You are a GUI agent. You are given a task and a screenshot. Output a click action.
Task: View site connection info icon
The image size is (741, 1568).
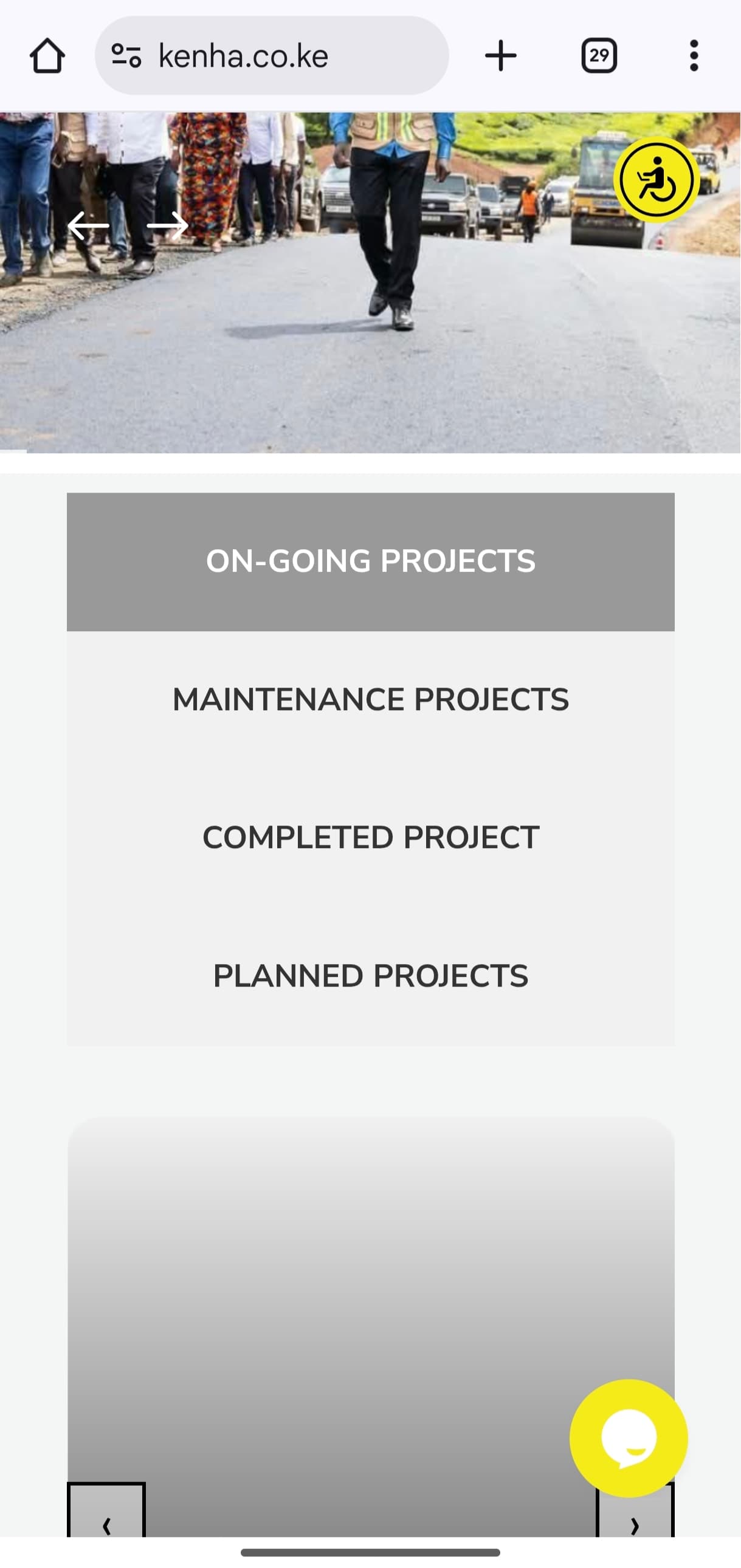126,56
